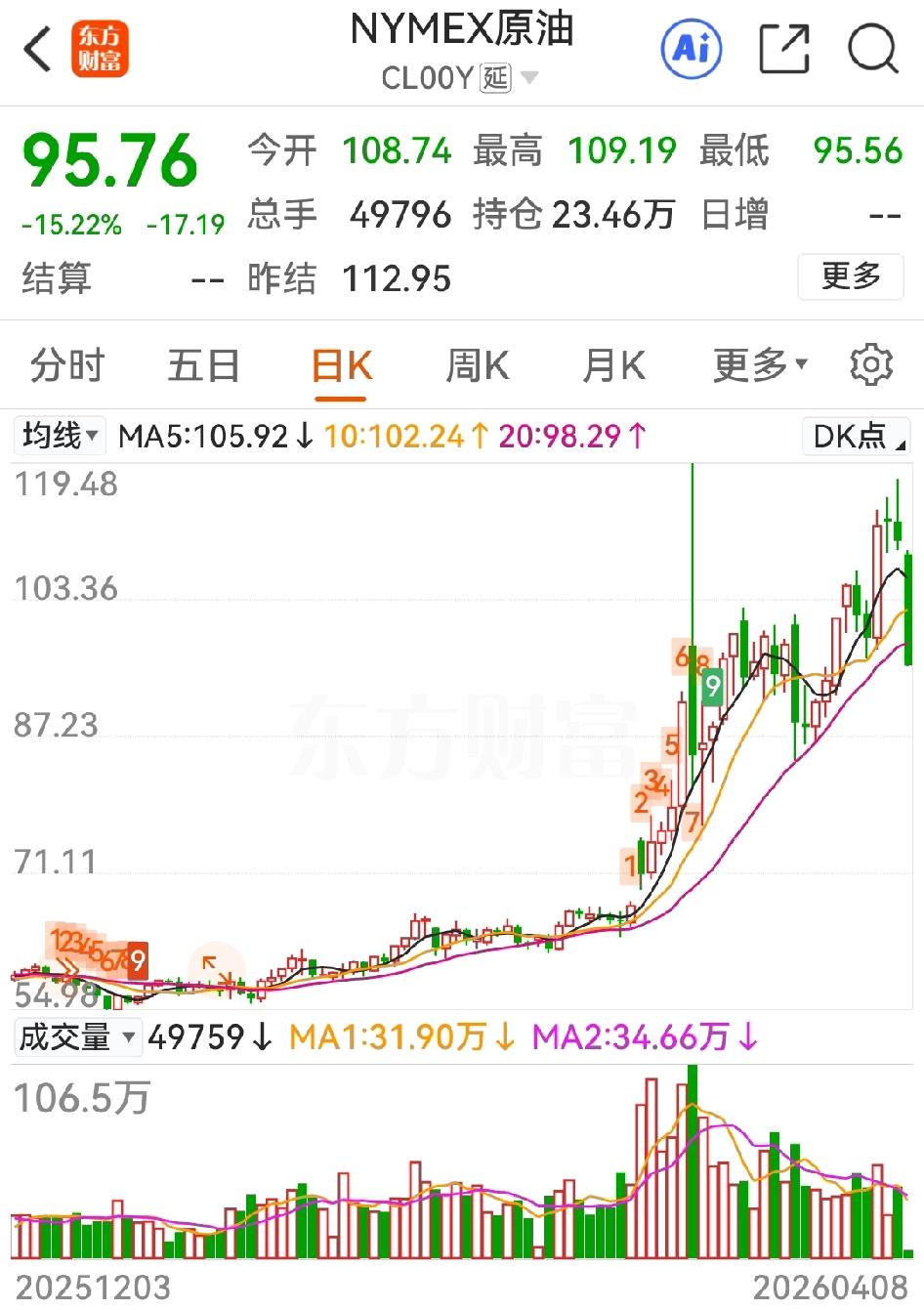
Task: Toggle the DK点 indicator display
Action: click(849, 437)
